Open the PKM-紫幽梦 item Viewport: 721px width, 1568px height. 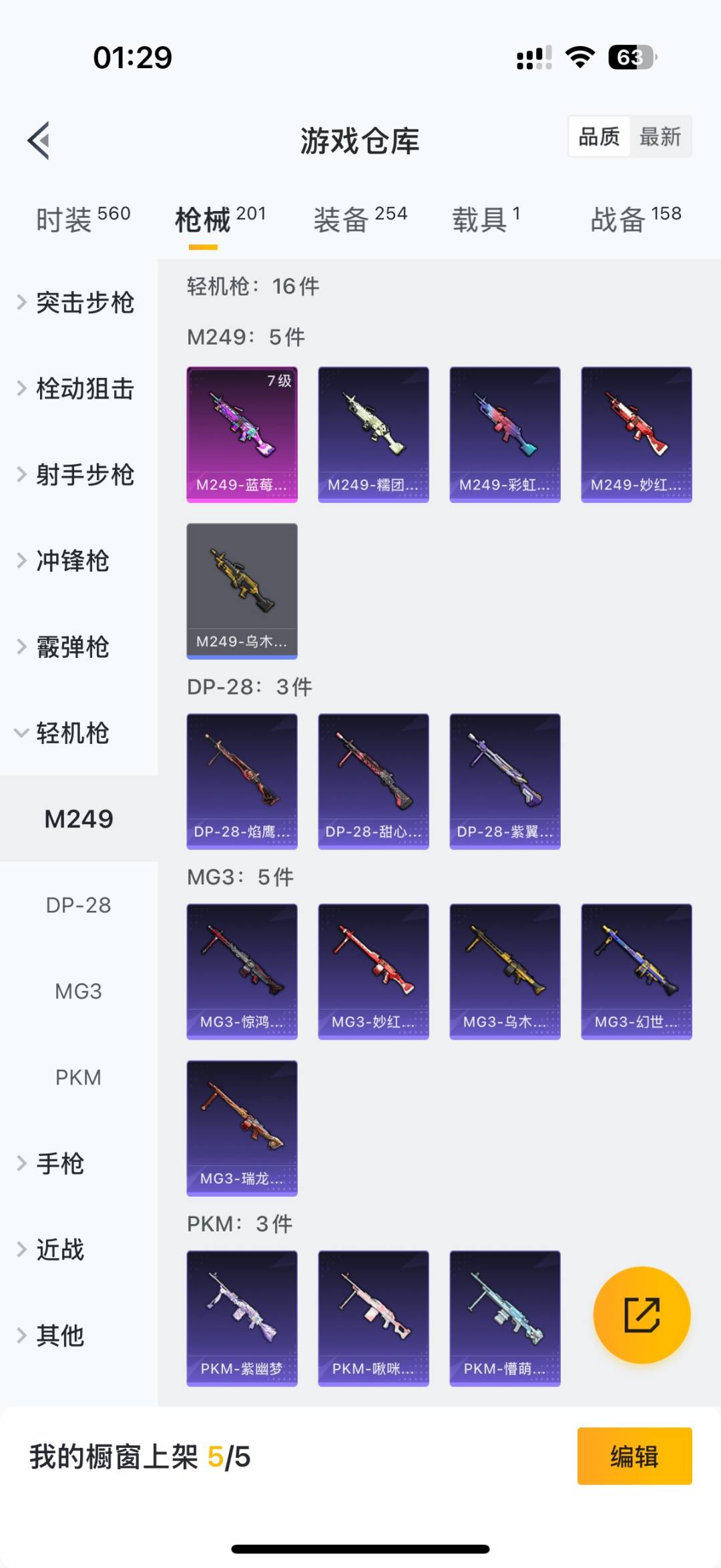click(242, 1319)
